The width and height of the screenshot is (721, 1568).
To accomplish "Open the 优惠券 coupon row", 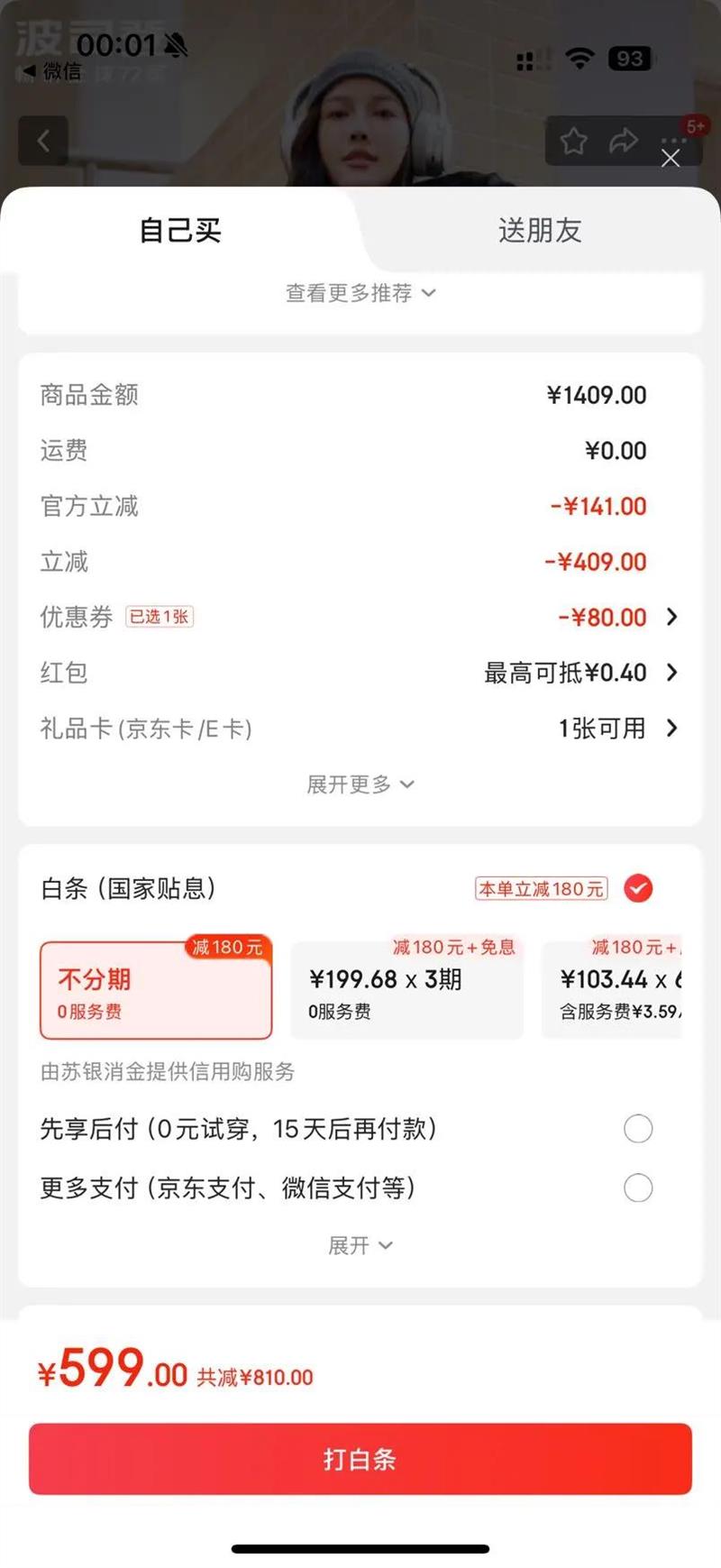I will [x=360, y=618].
